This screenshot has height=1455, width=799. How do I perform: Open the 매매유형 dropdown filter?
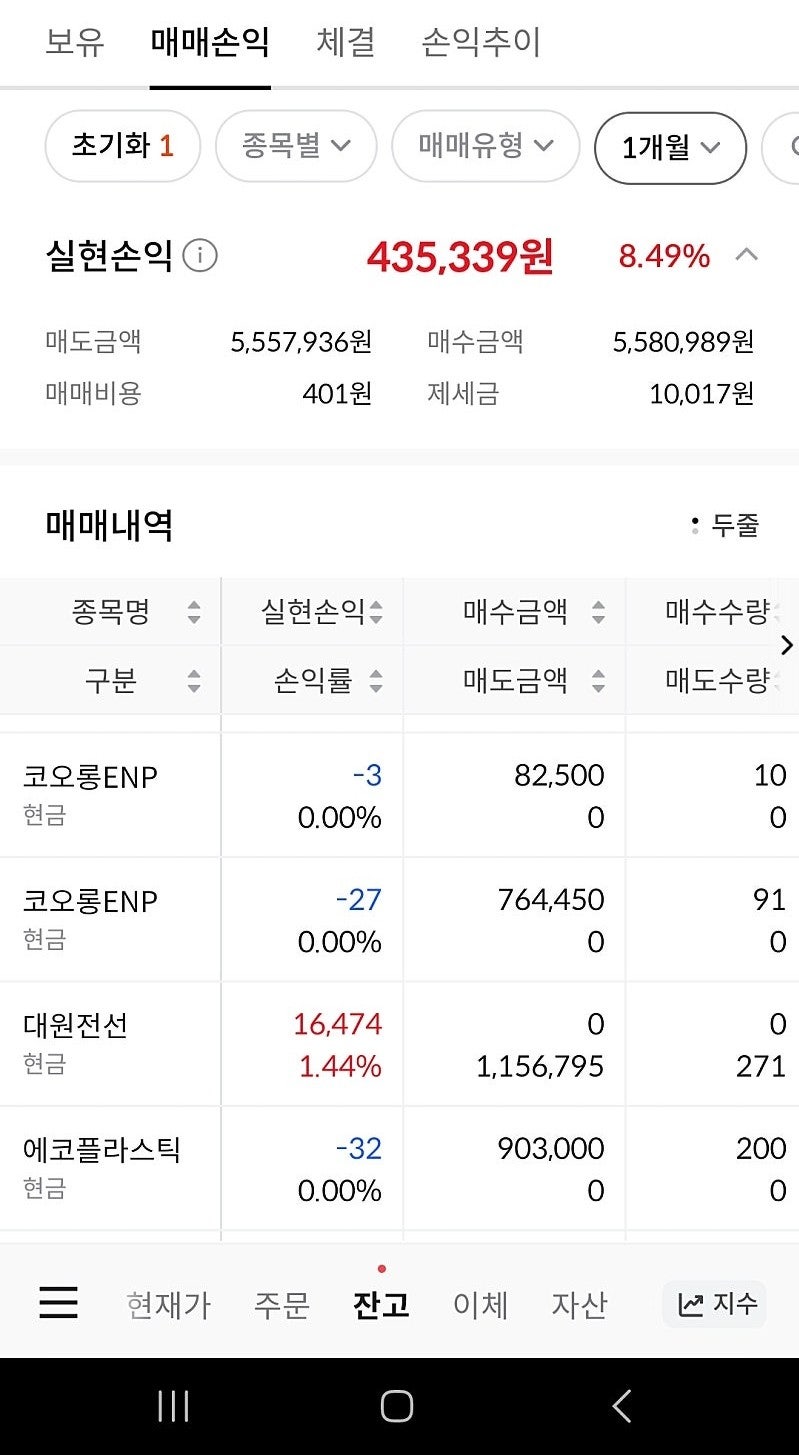pos(486,147)
